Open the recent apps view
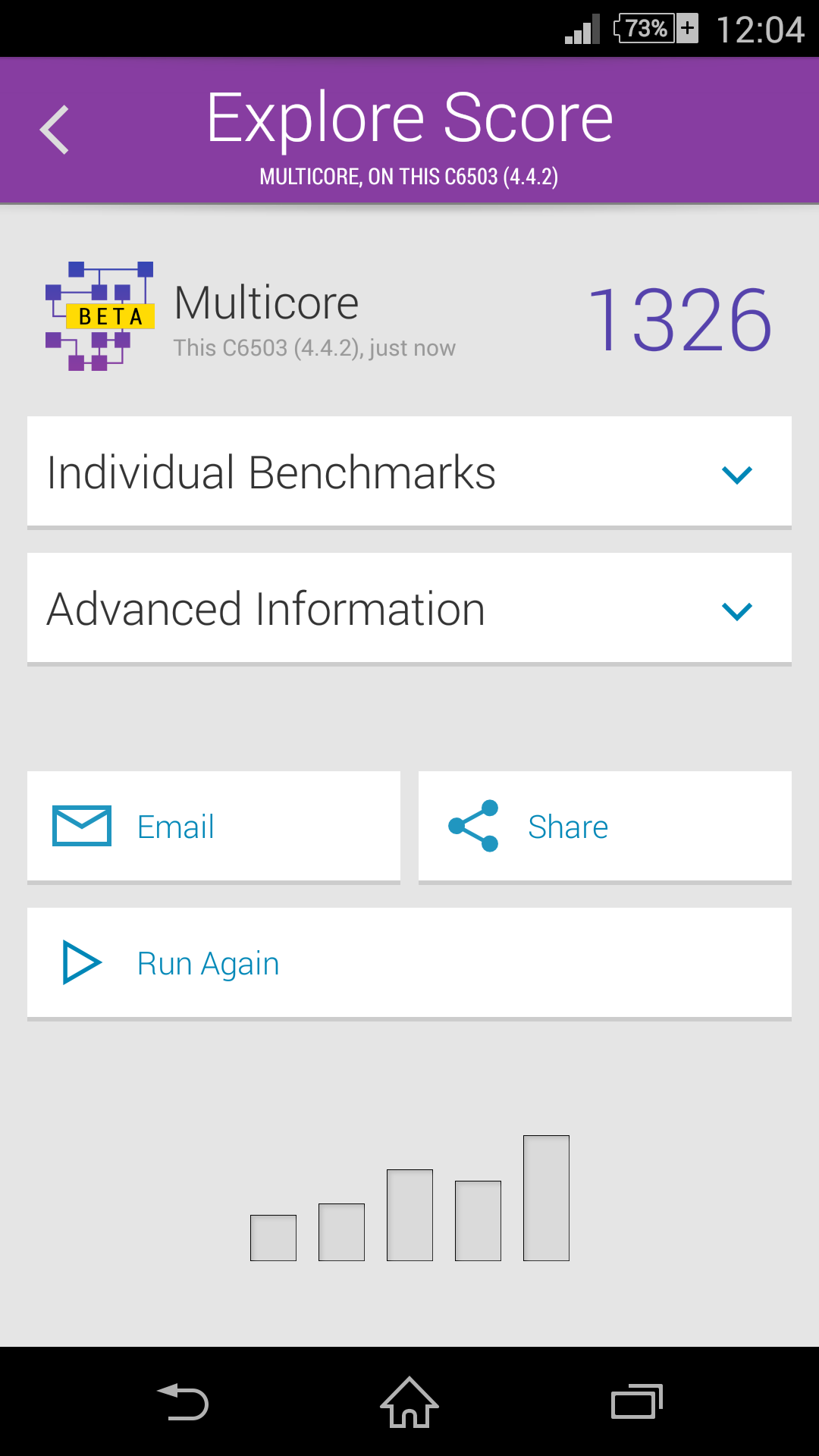Image resolution: width=819 pixels, height=1456 pixels. (x=636, y=1402)
